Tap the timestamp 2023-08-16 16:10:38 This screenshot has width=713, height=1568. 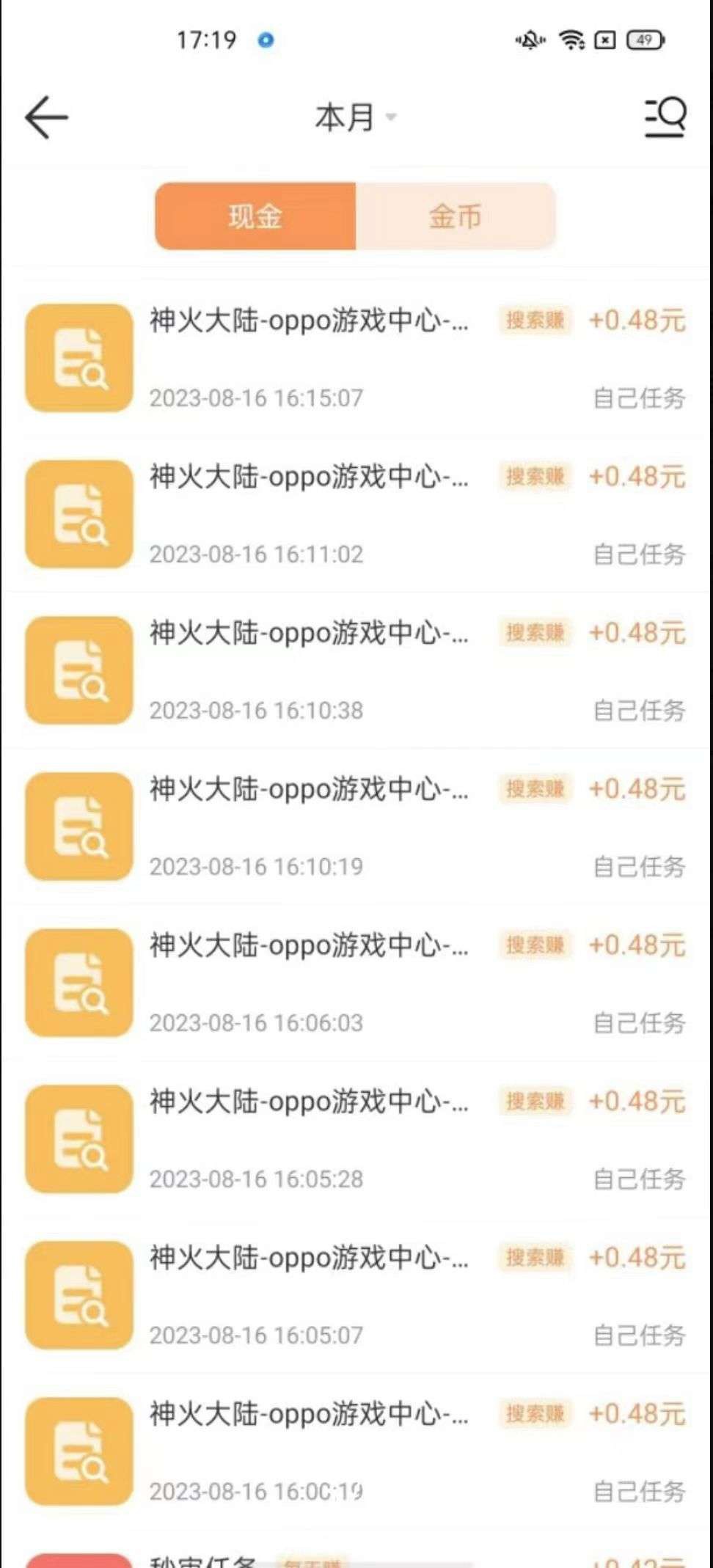pyautogui.click(x=257, y=710)
